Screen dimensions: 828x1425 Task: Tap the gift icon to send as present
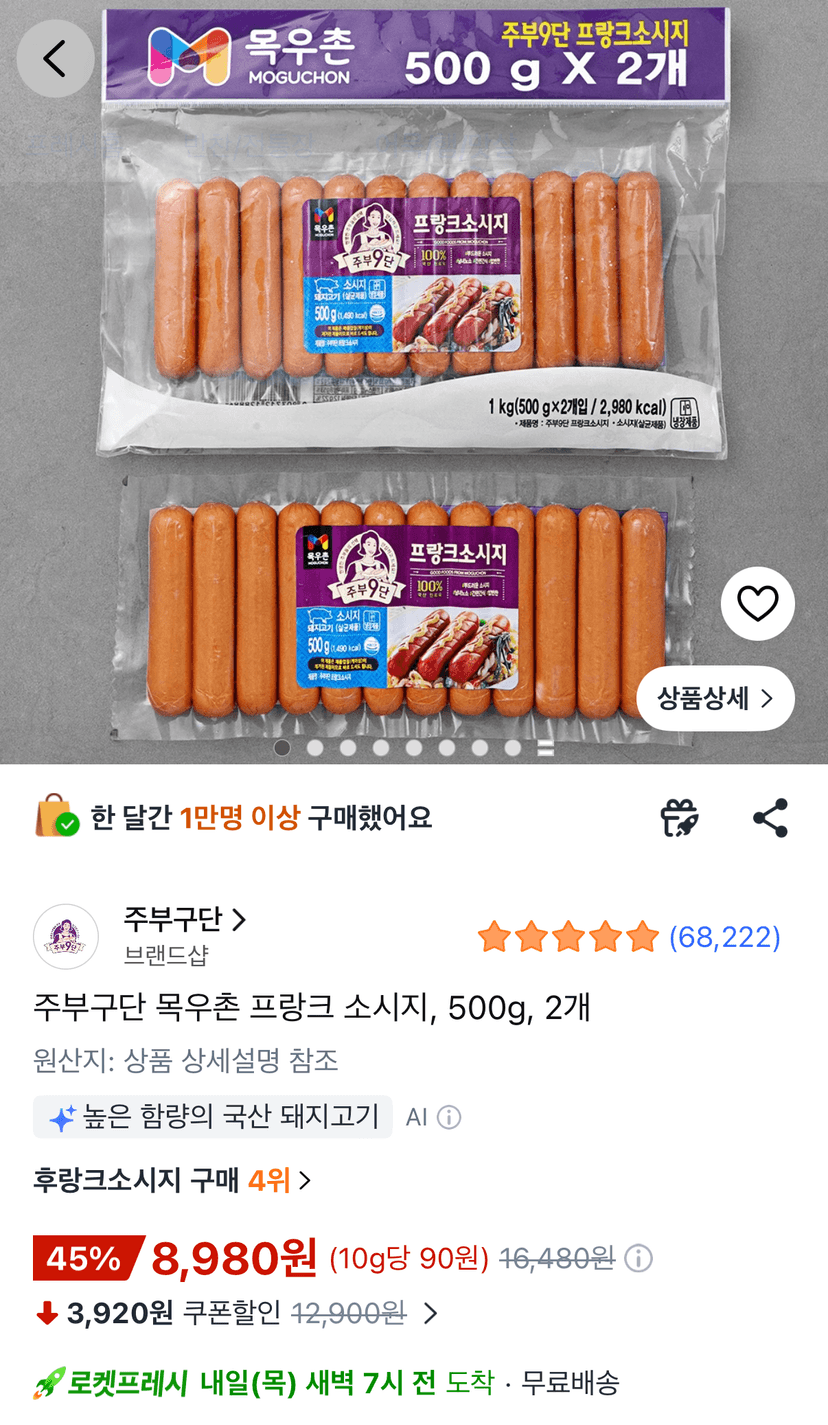coord(679,818)
